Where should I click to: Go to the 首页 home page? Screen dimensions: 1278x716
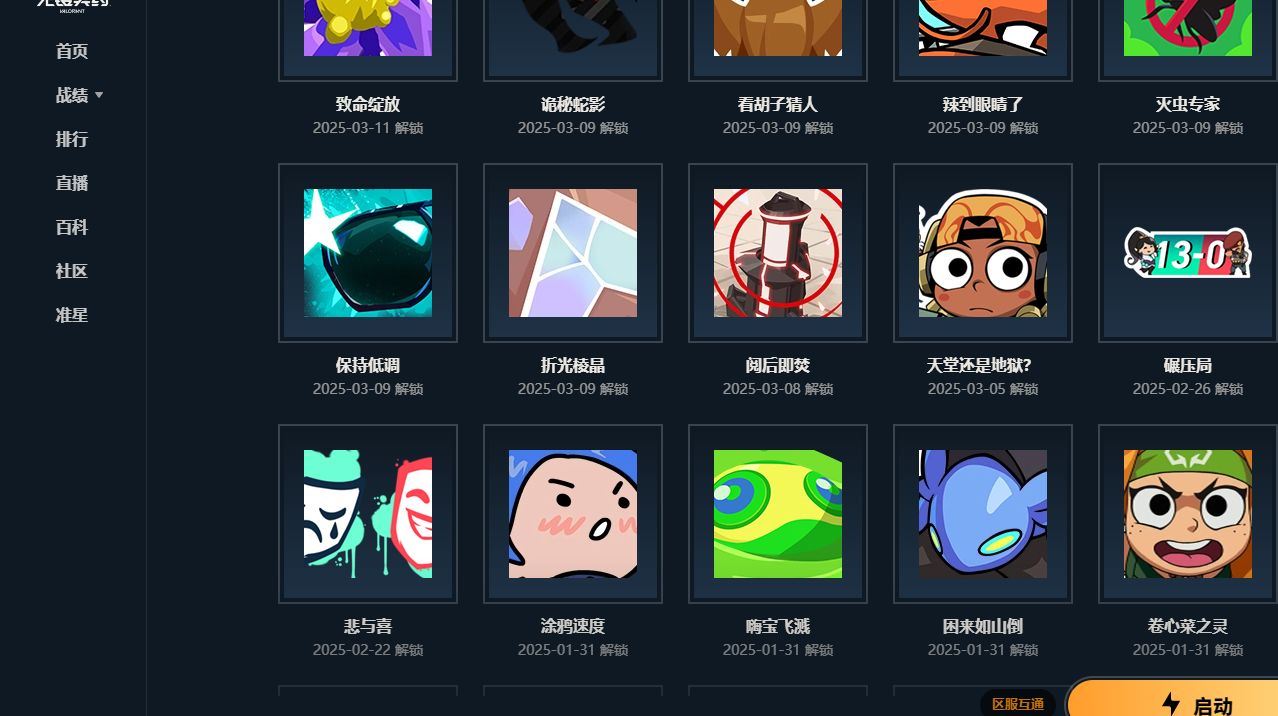(x=72, y=51)
